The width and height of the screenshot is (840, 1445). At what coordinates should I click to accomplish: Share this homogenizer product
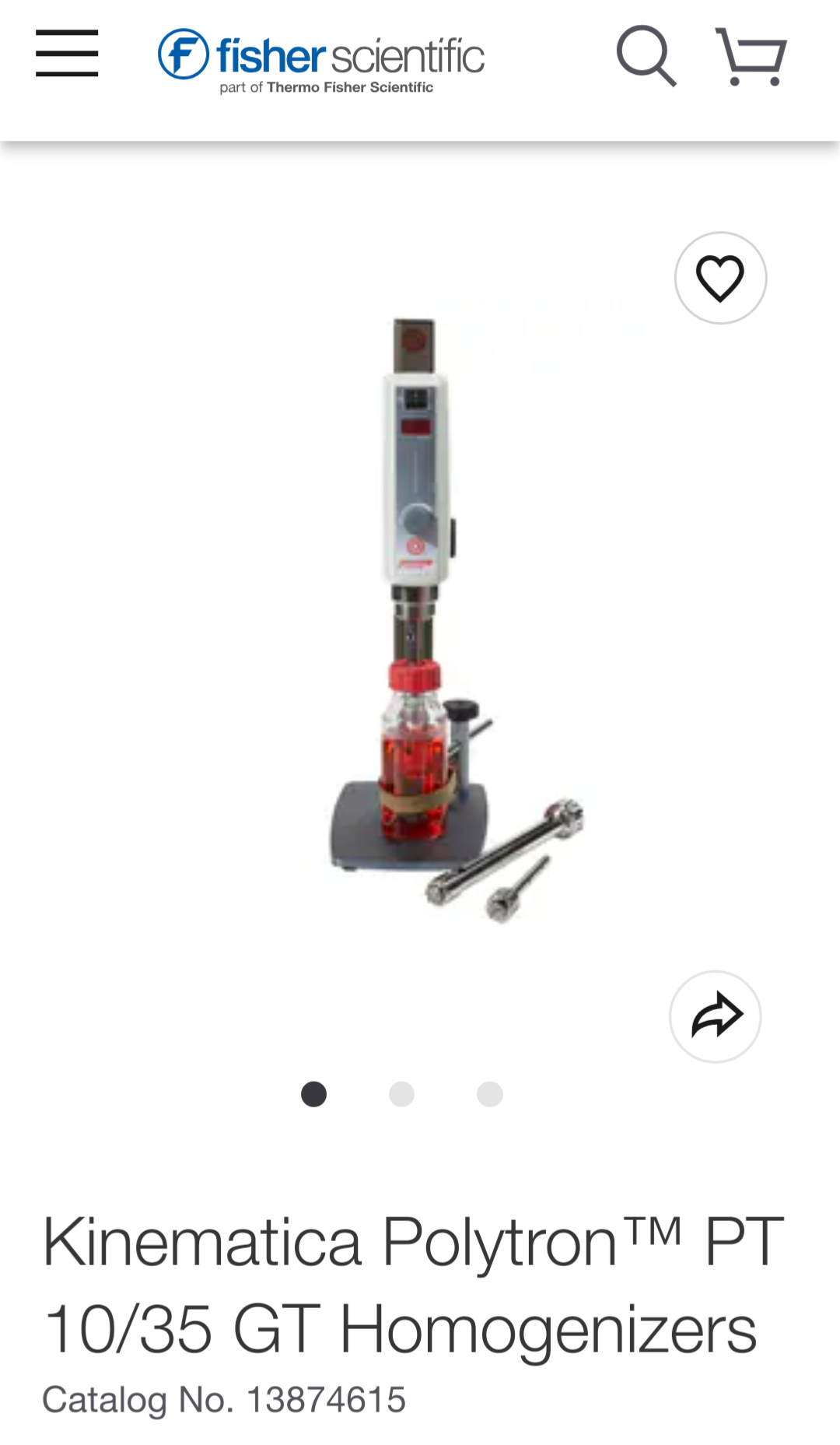(716, 1016)
